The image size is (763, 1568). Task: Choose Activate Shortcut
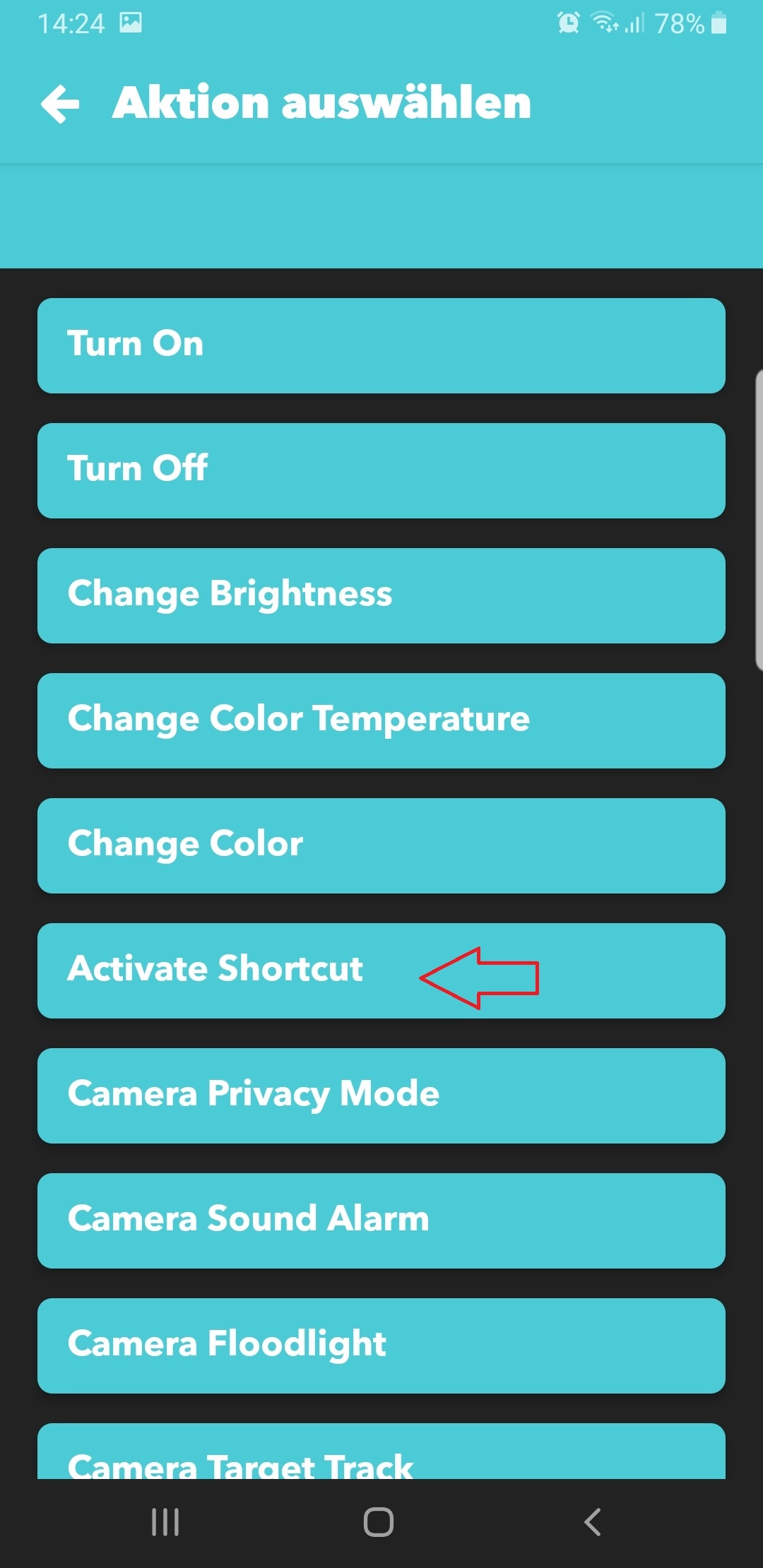(x=381, y=970)
